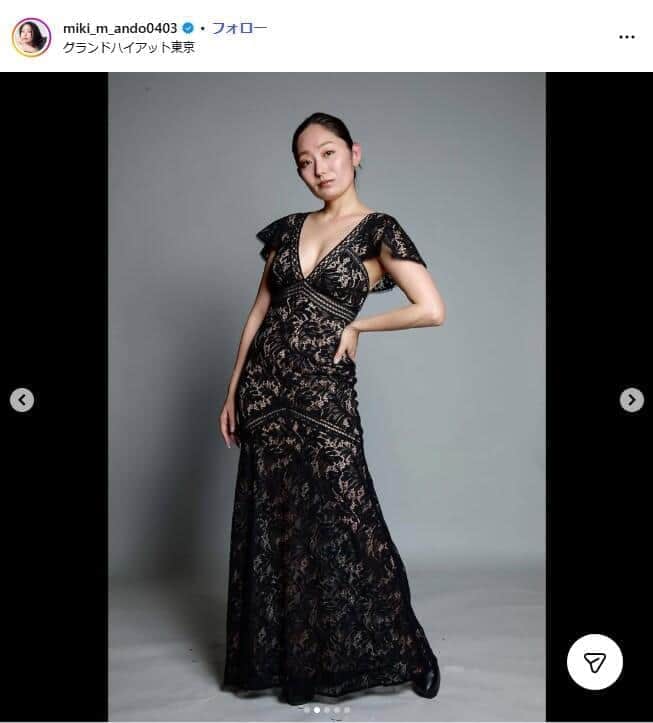Open the three-dot overflow menu

[x=626, y=37]
